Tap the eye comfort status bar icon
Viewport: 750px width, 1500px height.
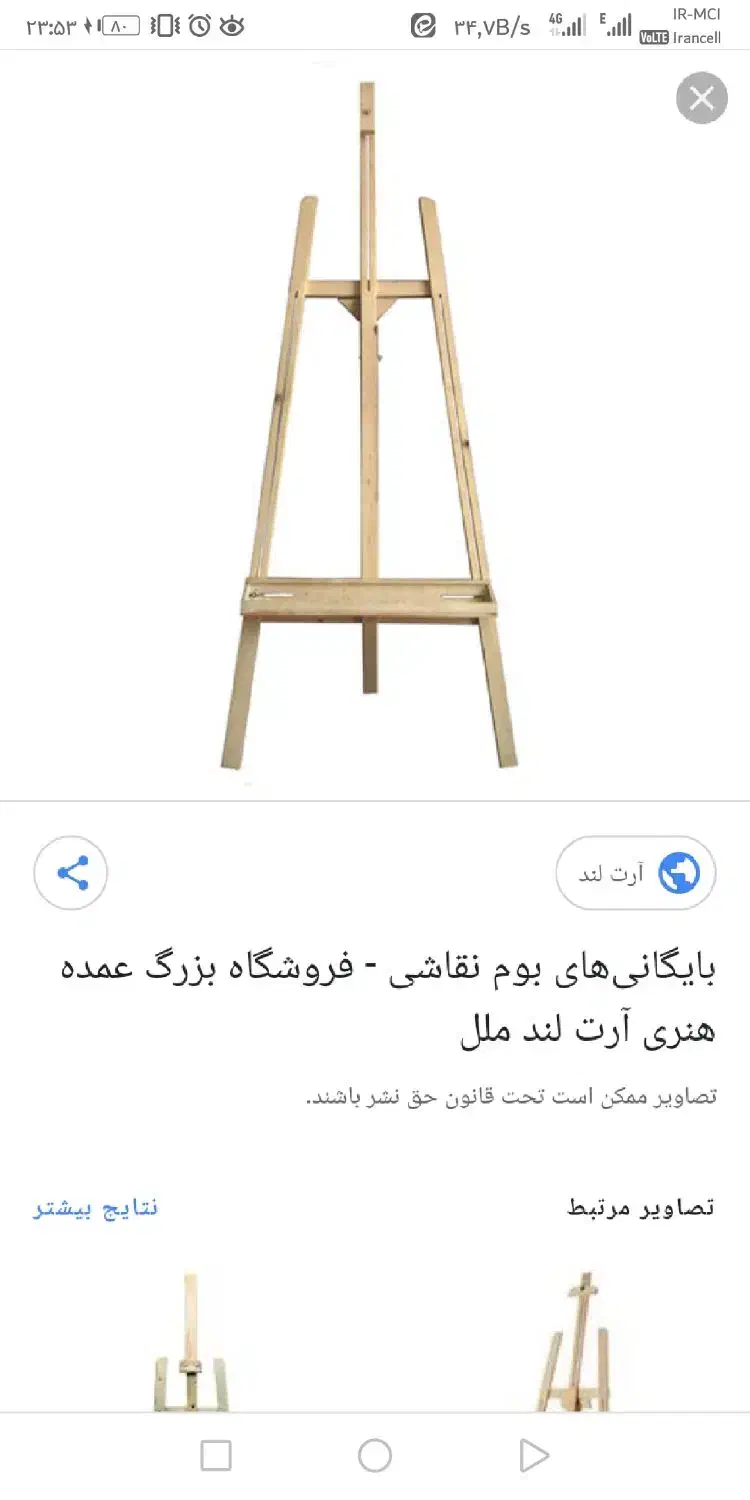click(x=231, y=25)
